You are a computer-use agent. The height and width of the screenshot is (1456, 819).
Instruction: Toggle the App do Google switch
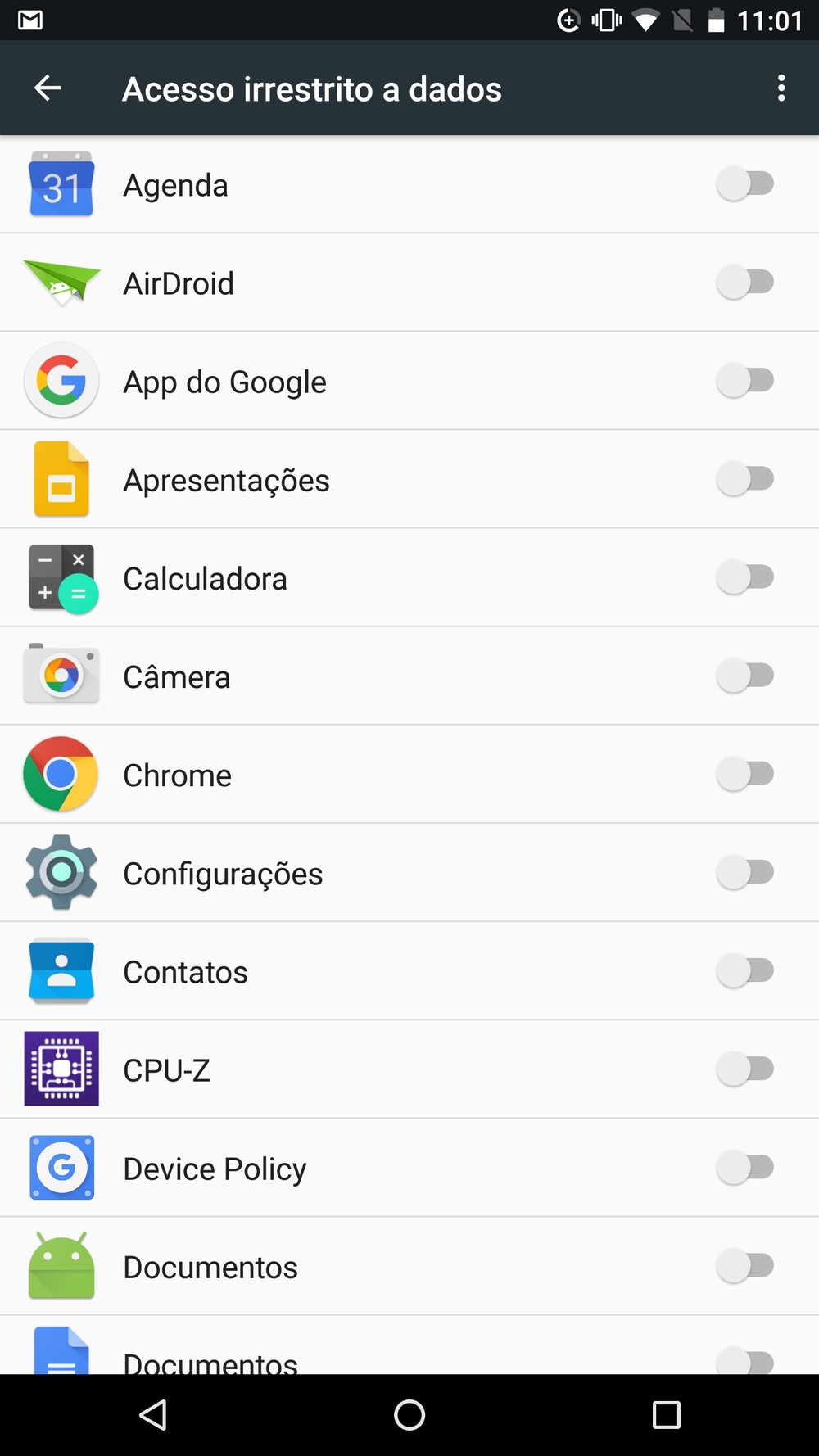pos(745,381)
